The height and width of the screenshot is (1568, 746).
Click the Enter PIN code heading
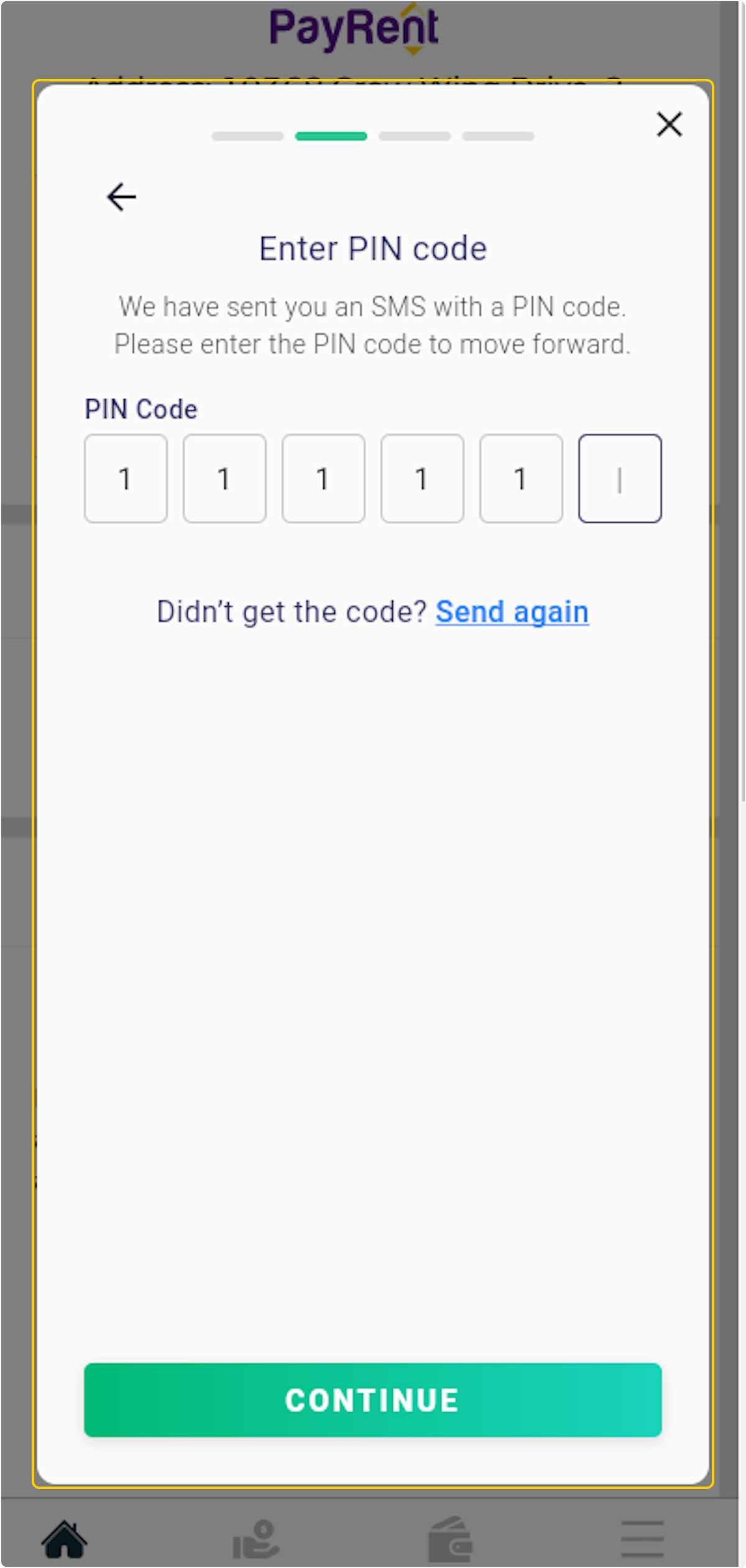373,247
